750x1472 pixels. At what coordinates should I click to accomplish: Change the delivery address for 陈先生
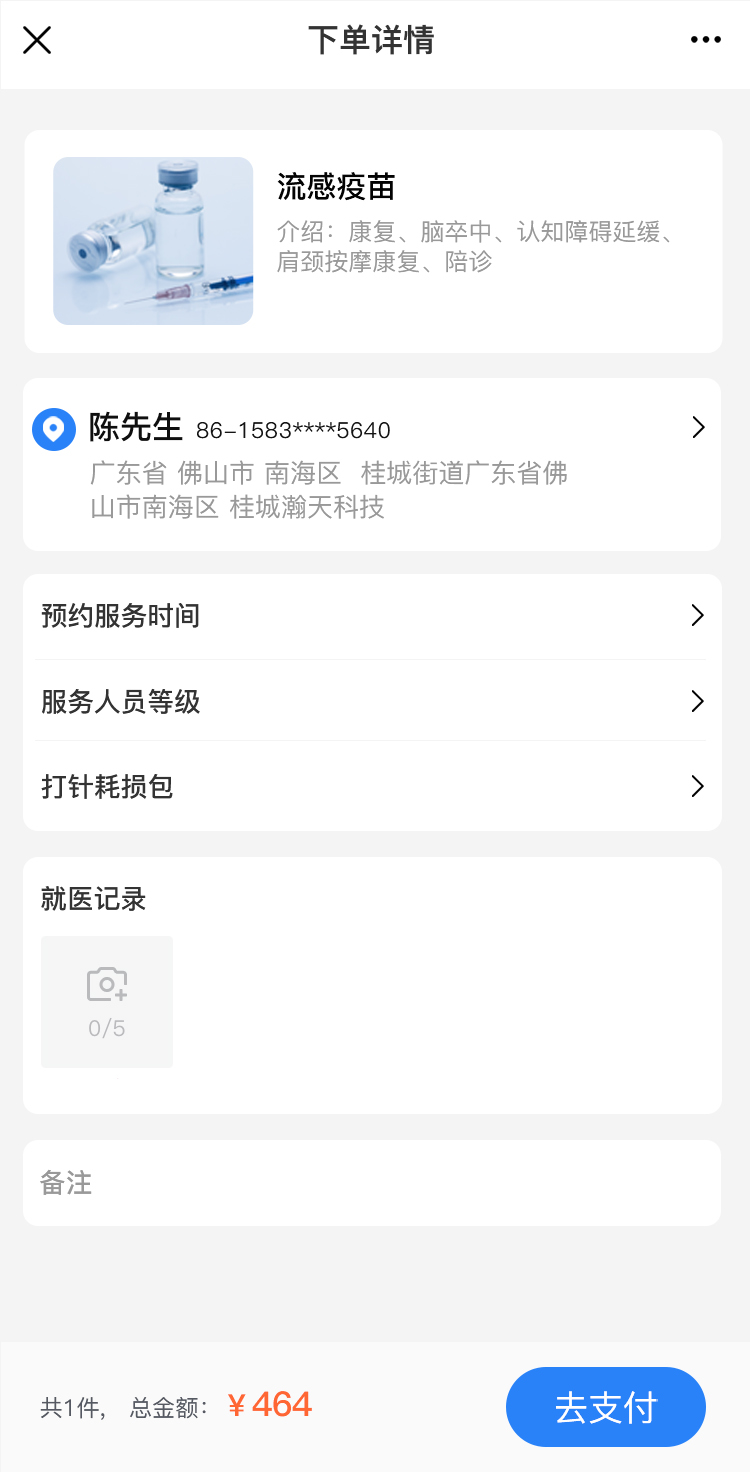click(x=372, y=464)
